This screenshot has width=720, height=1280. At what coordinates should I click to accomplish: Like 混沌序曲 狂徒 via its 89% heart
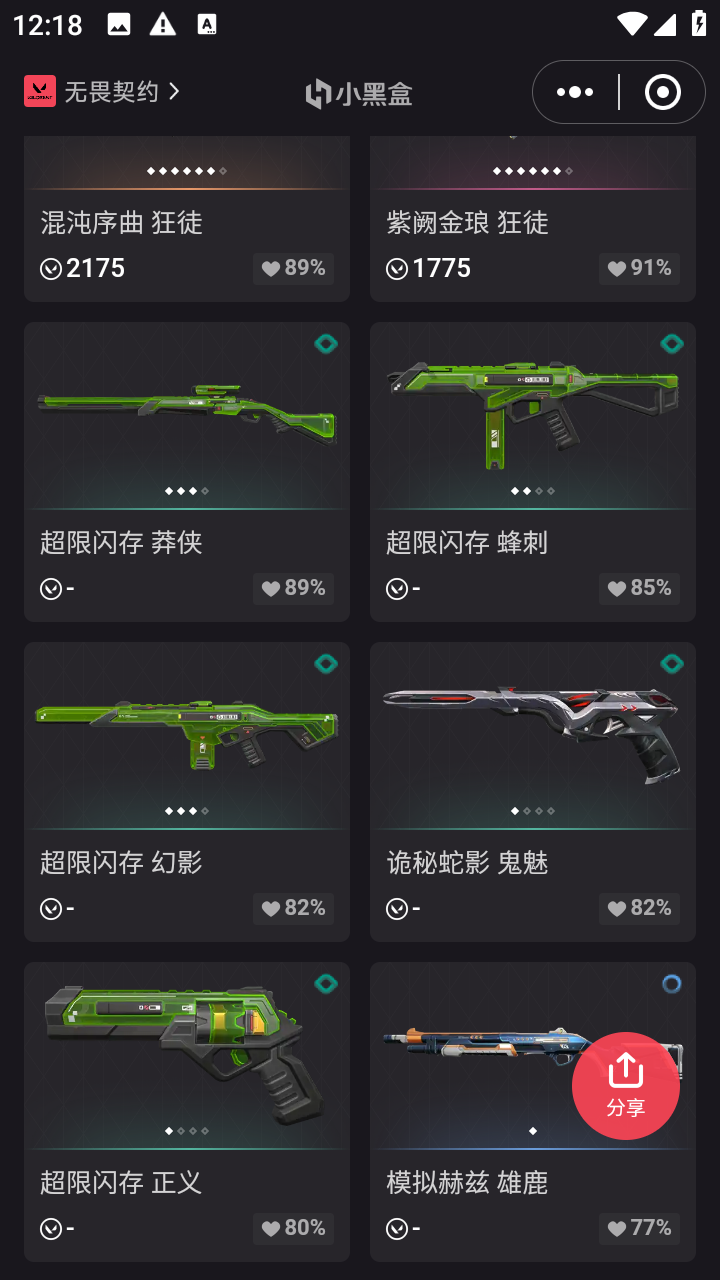[x=293, y=268]
